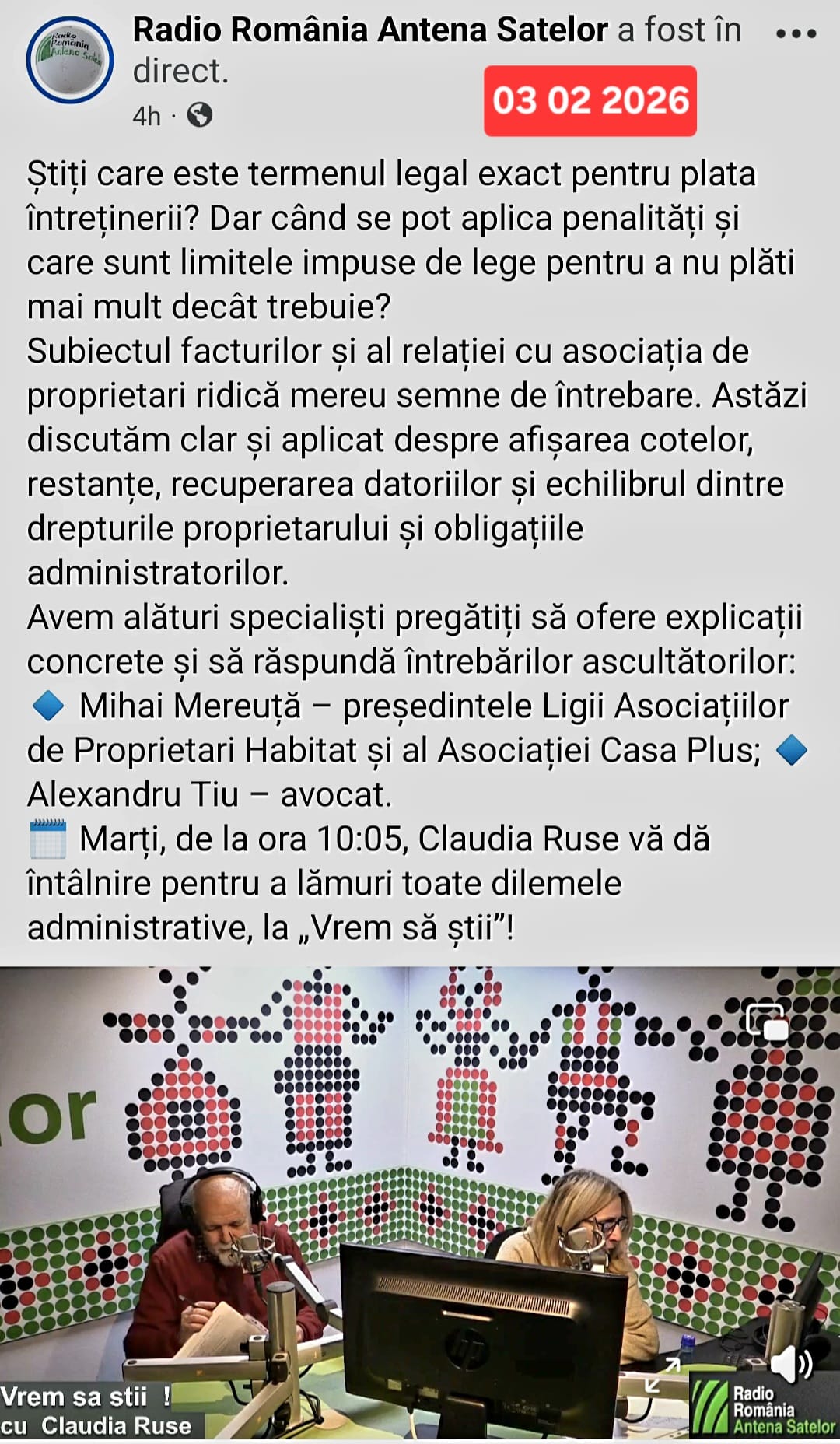Expand the video to fullscreen
The height and width of the screenshot is (1444, 840).
pyautogui.click(x=663, y=1376)
